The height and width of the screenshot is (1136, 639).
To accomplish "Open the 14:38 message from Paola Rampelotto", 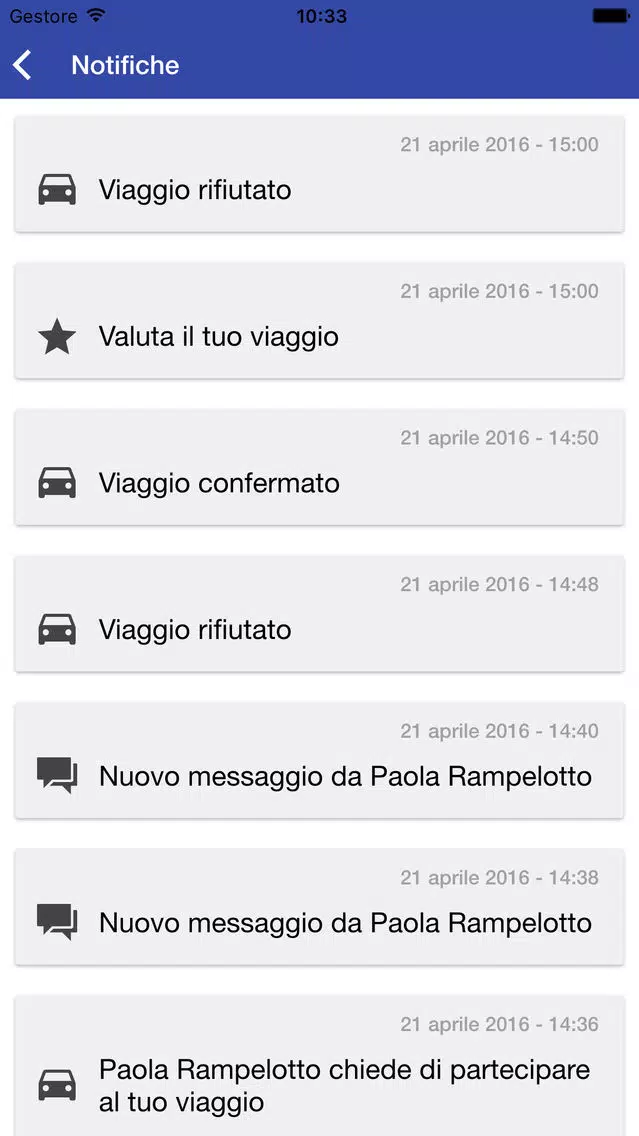I will coord(320,906).
